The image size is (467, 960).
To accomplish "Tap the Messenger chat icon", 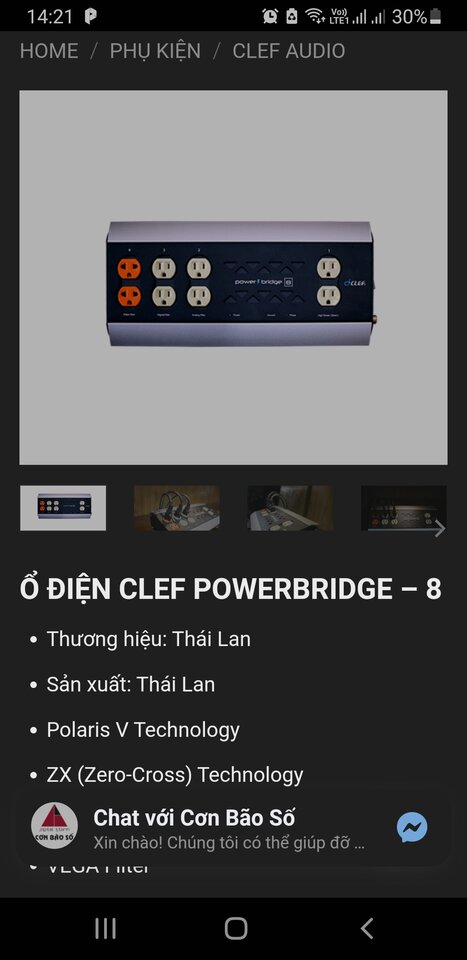I will [x=412, y=827].
